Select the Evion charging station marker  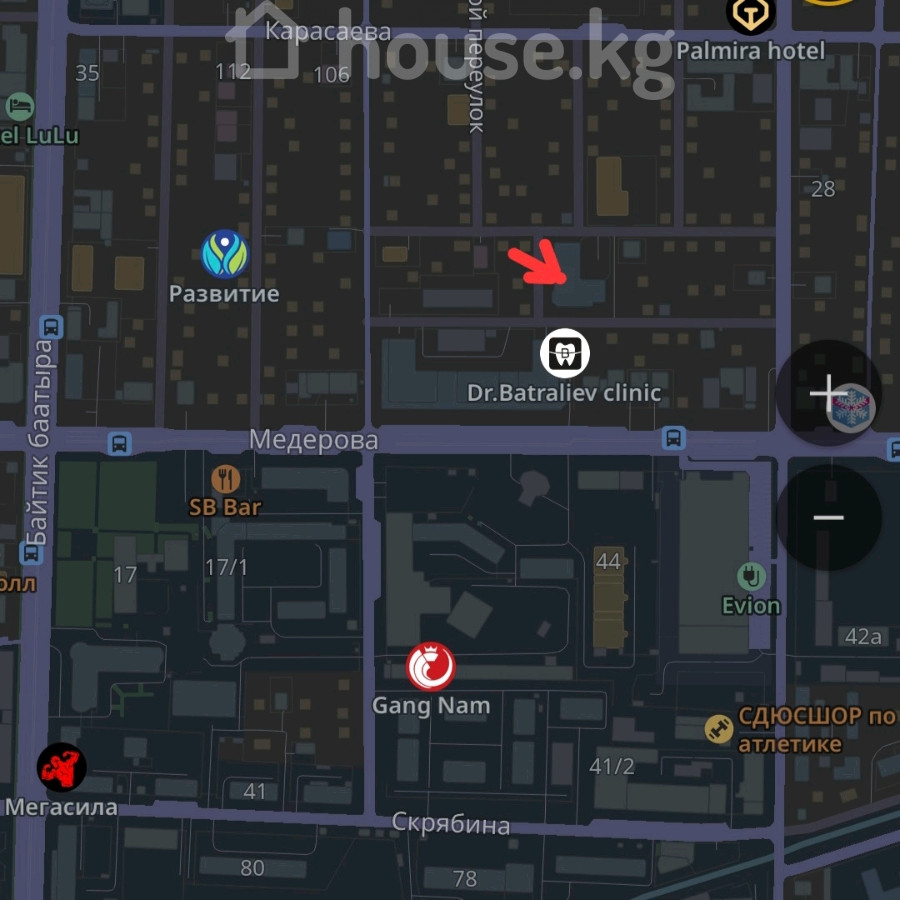click(x=751, y=577)
